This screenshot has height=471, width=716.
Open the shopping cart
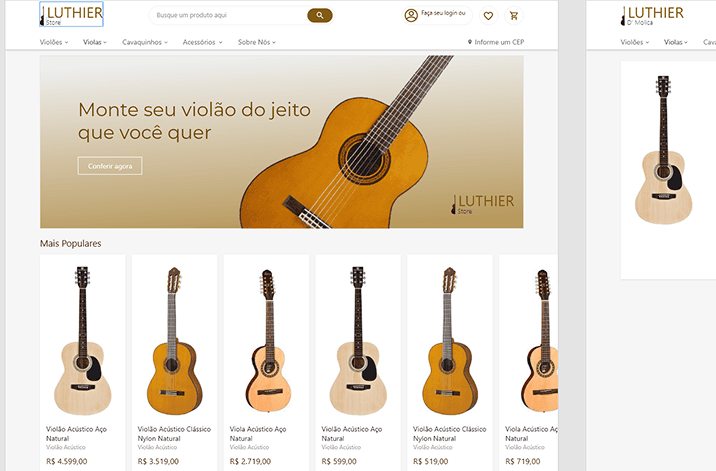pyautogui.click(x=514, y=16)
